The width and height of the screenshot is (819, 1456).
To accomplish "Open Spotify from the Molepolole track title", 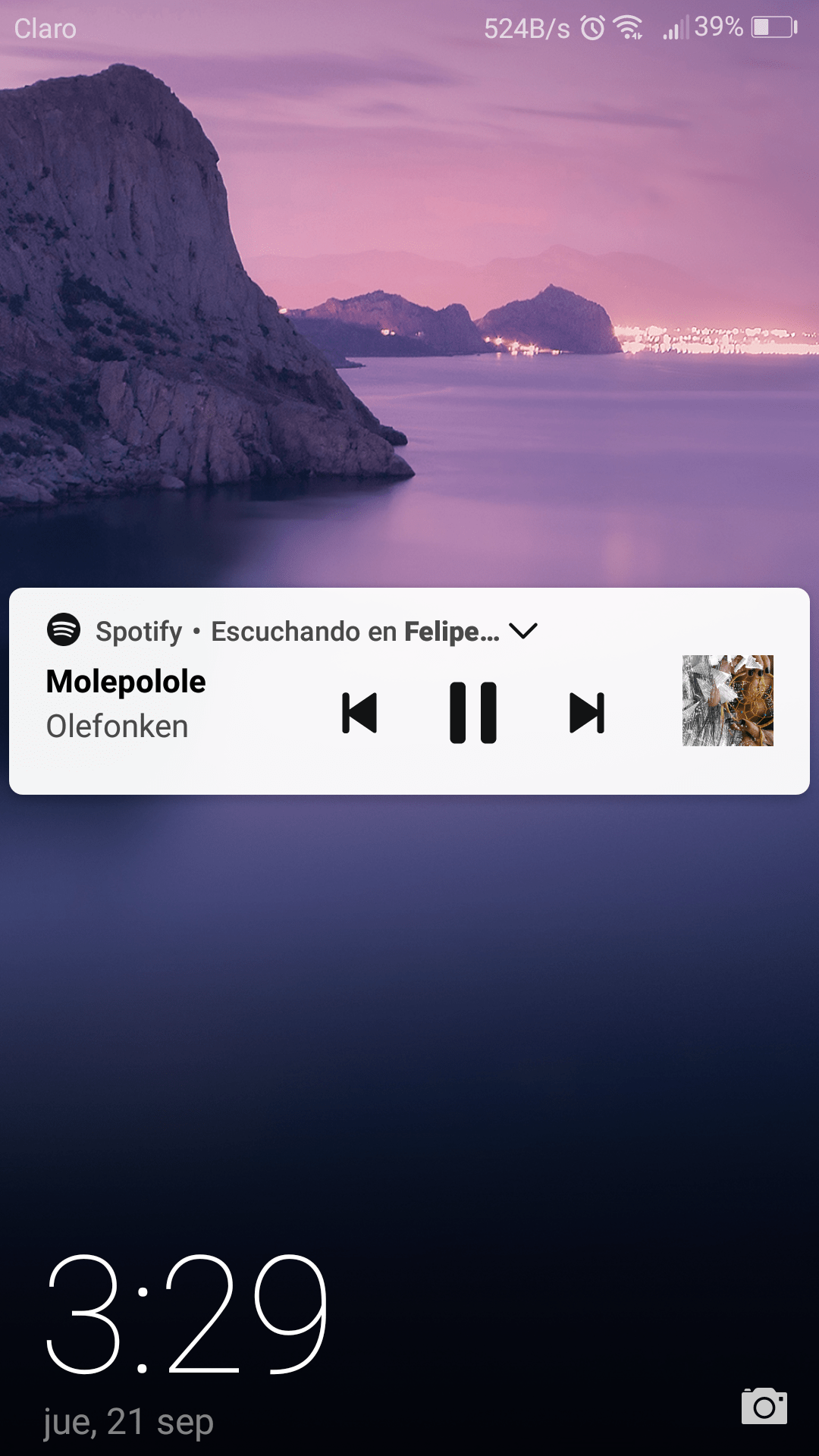I will point(126,682).
